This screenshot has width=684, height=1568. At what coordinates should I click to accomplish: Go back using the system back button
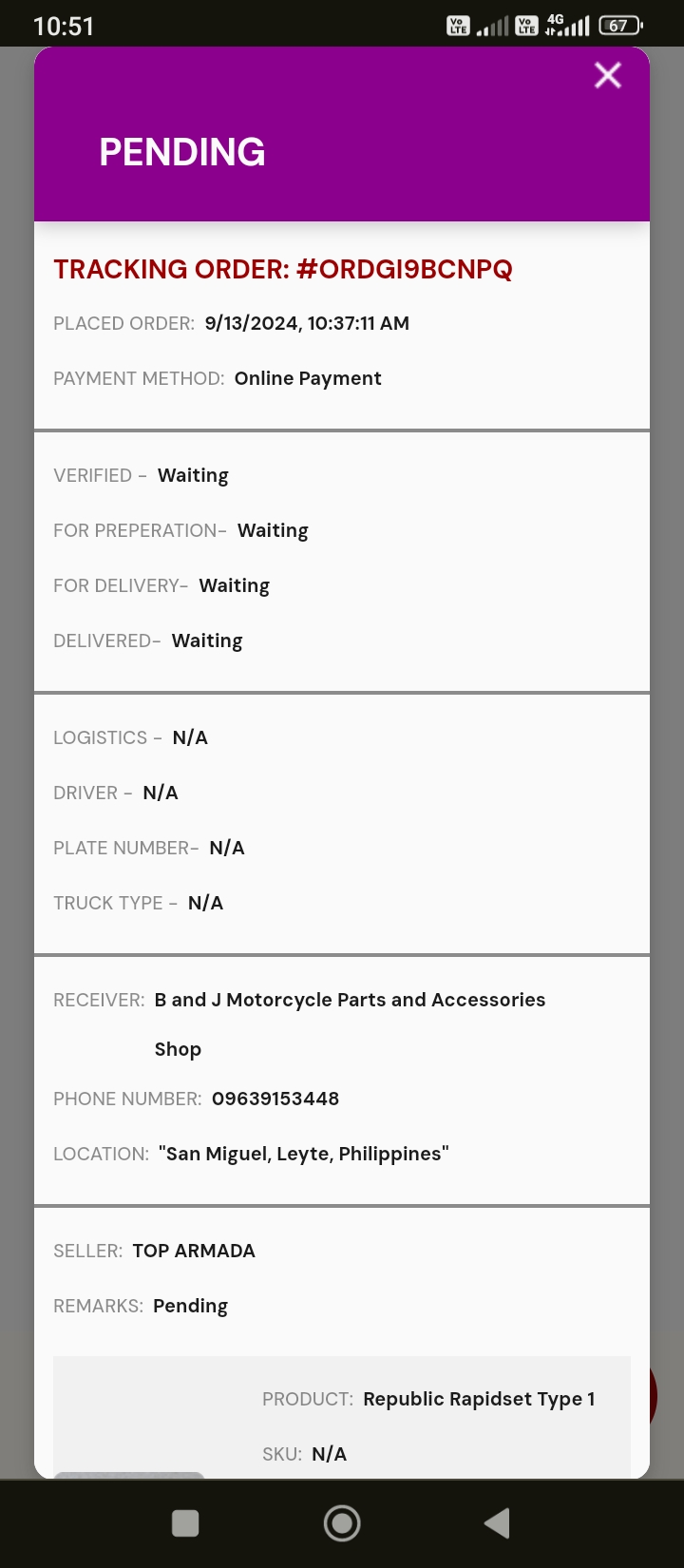coord(497,1523)
